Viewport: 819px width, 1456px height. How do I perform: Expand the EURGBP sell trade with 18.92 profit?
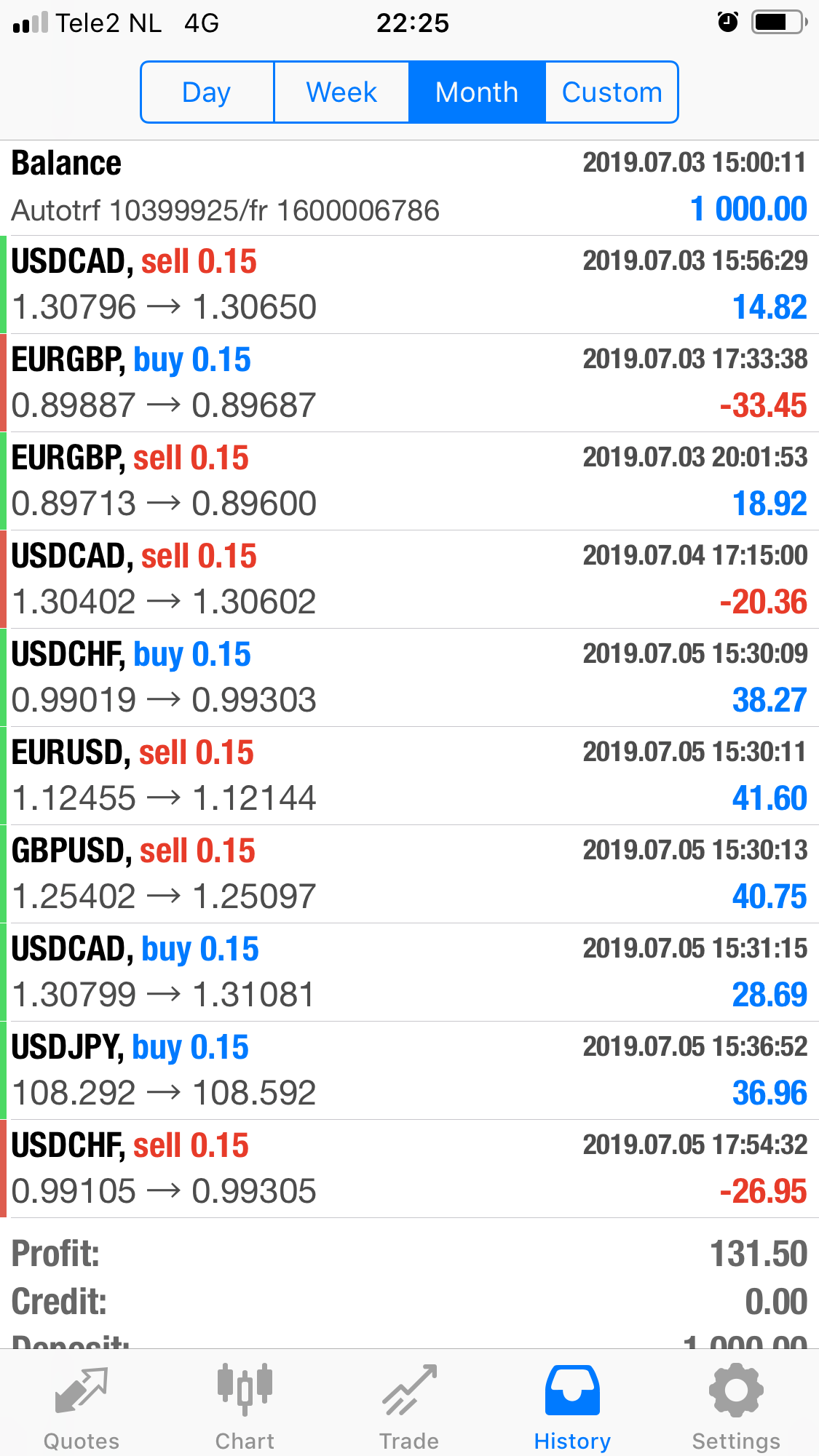click(x=409, y=481)
